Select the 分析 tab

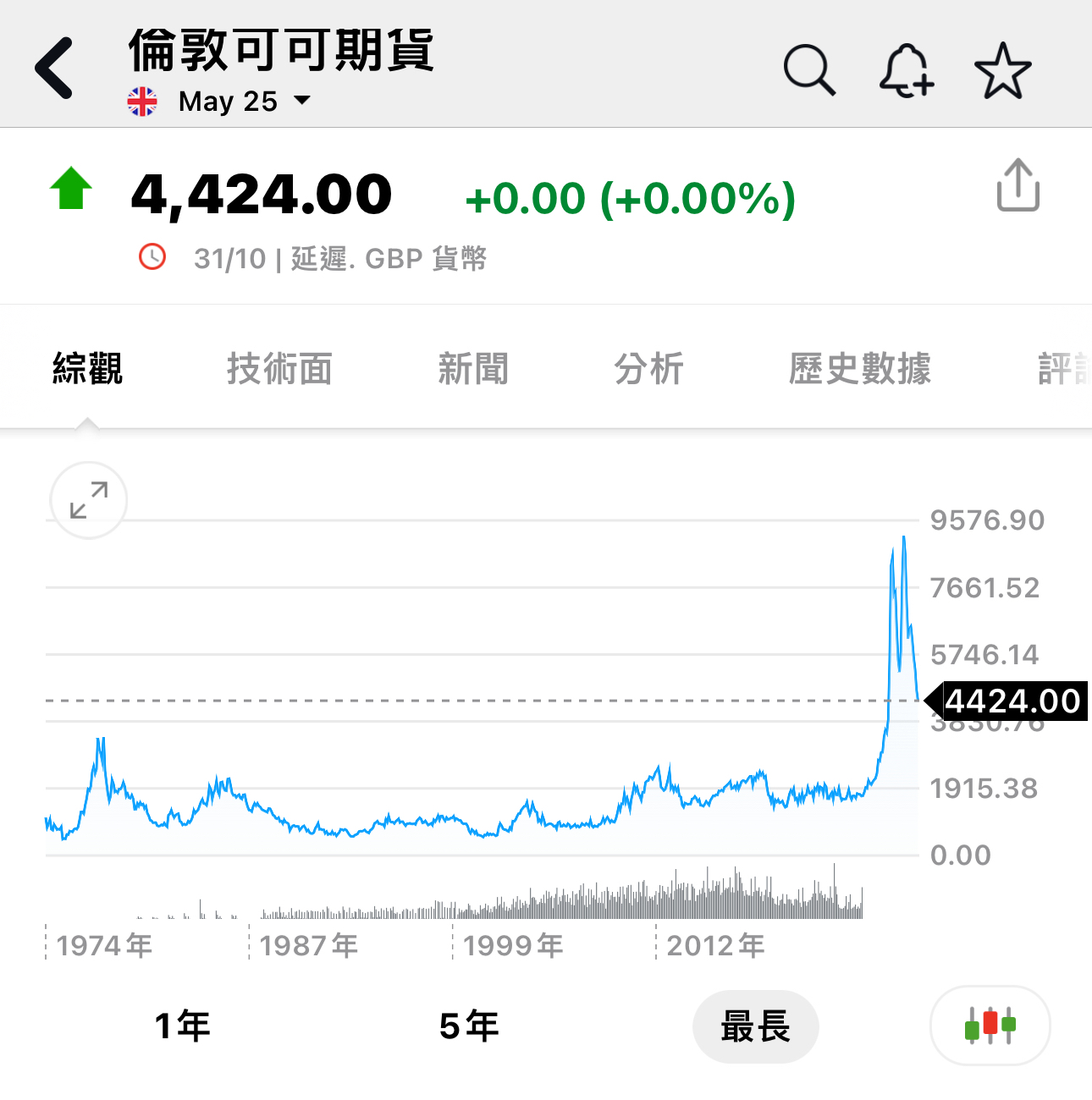tap(648, 369)
